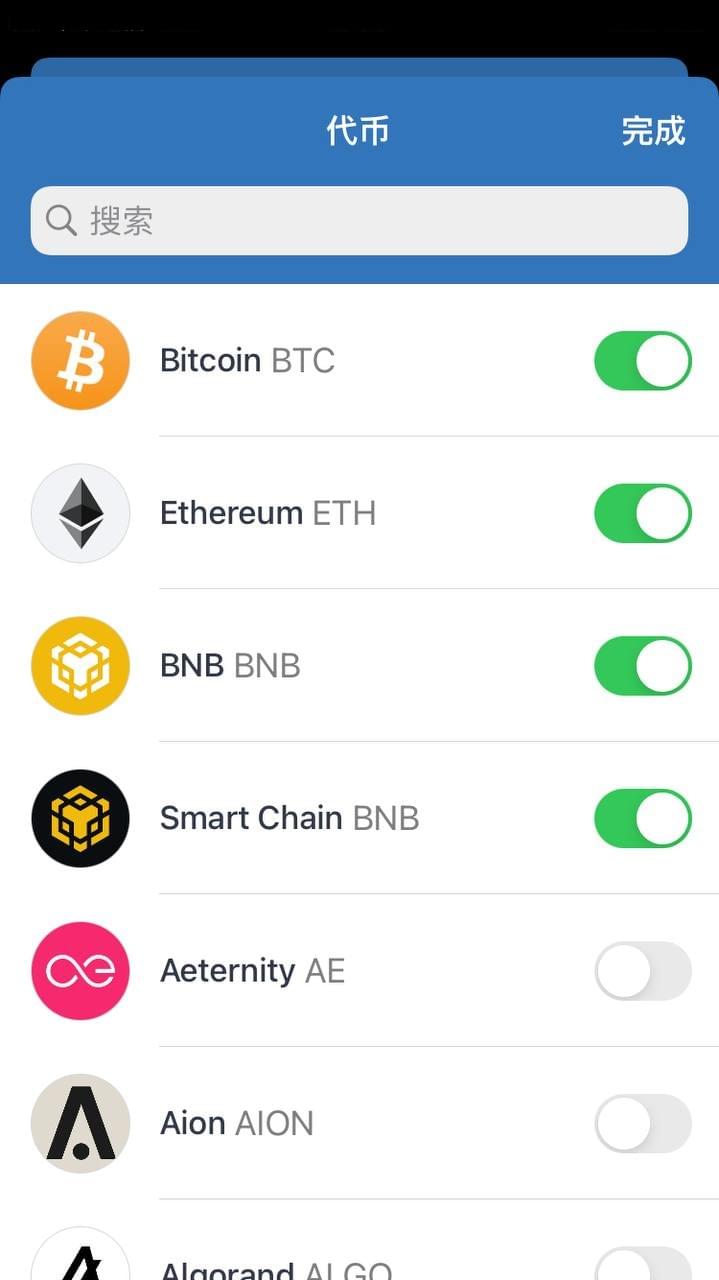Enable the Algorand ALGO toggle
Viewport: 719px width, 1280px height.
pos(642,1265)
